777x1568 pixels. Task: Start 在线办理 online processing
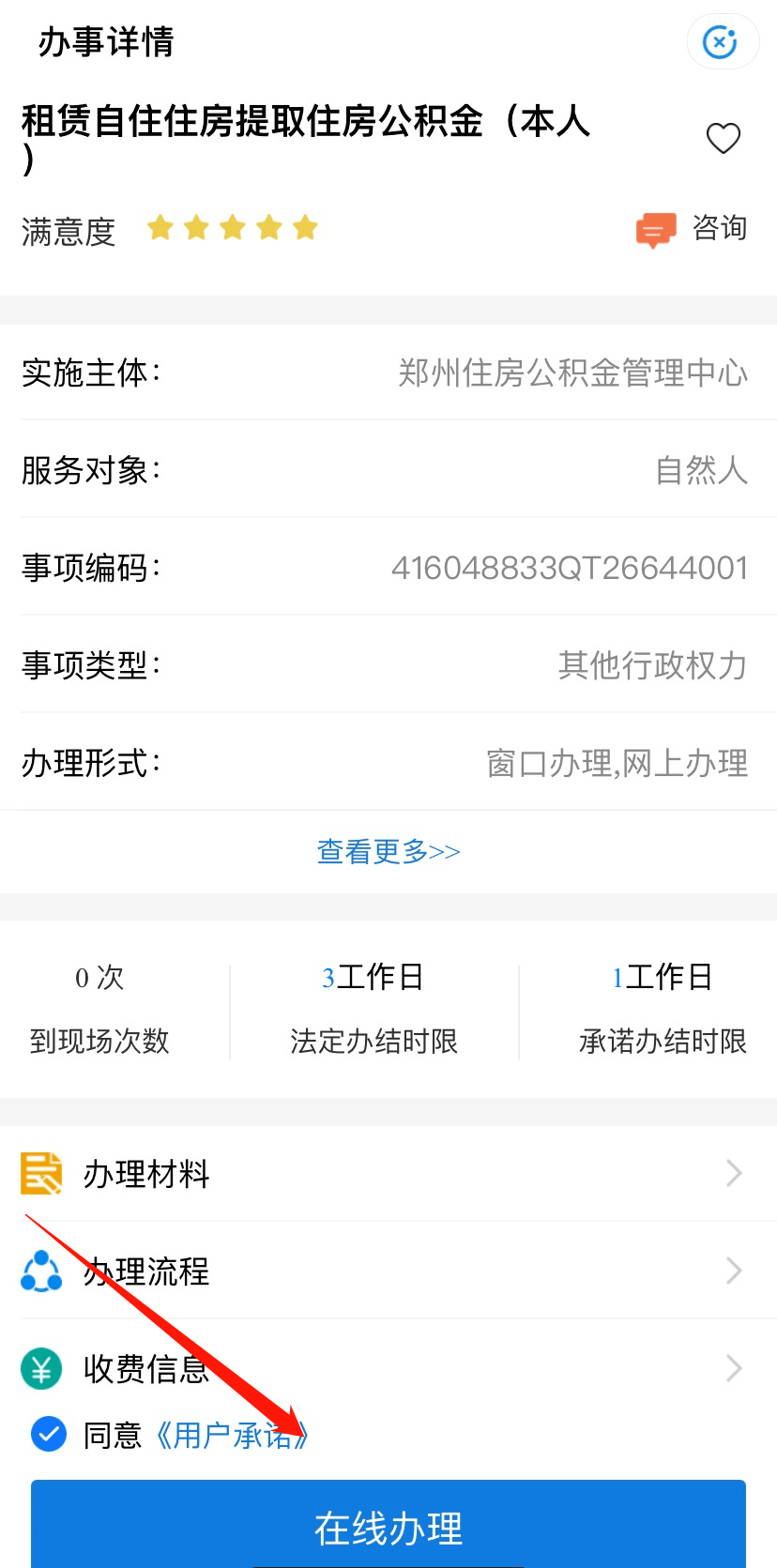click(x=388, y=1527)
